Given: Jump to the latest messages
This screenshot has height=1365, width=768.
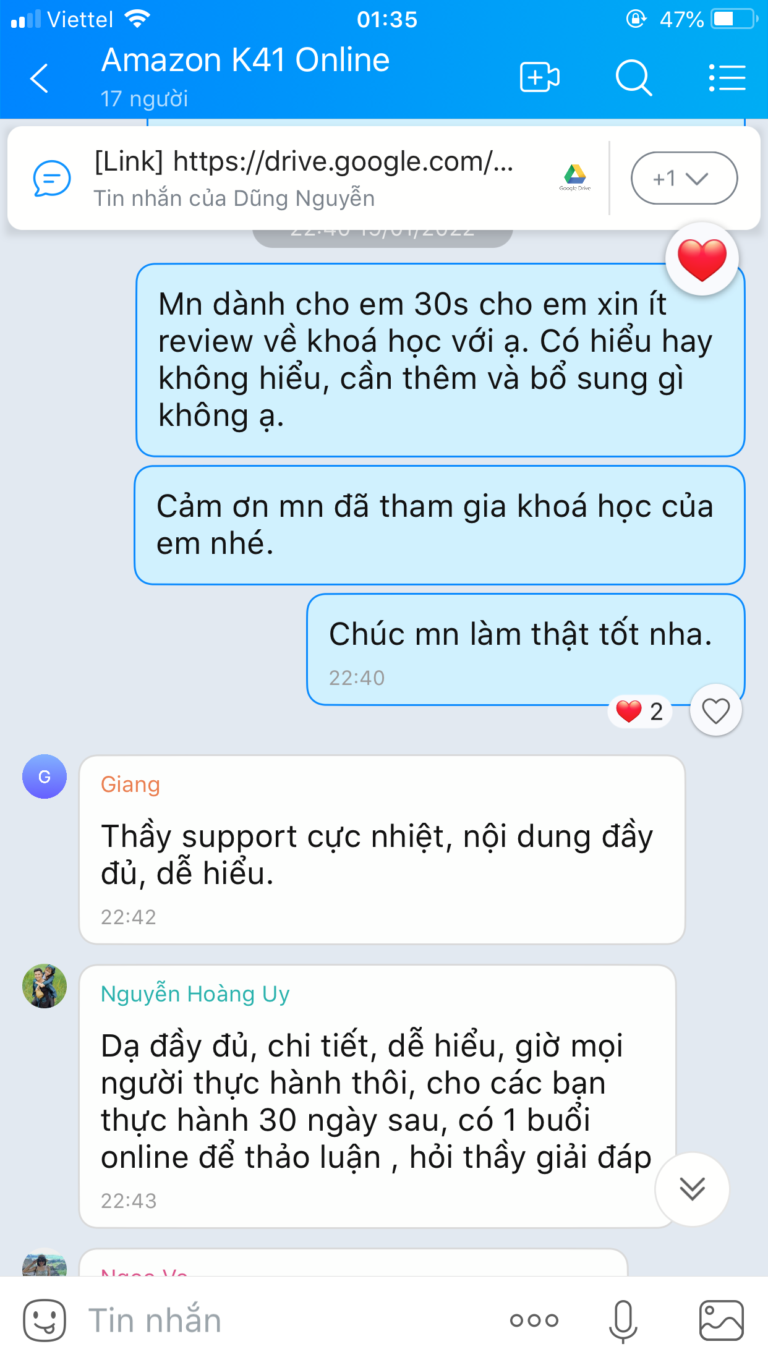Looking at the screenshot, I should point(692,1188).
